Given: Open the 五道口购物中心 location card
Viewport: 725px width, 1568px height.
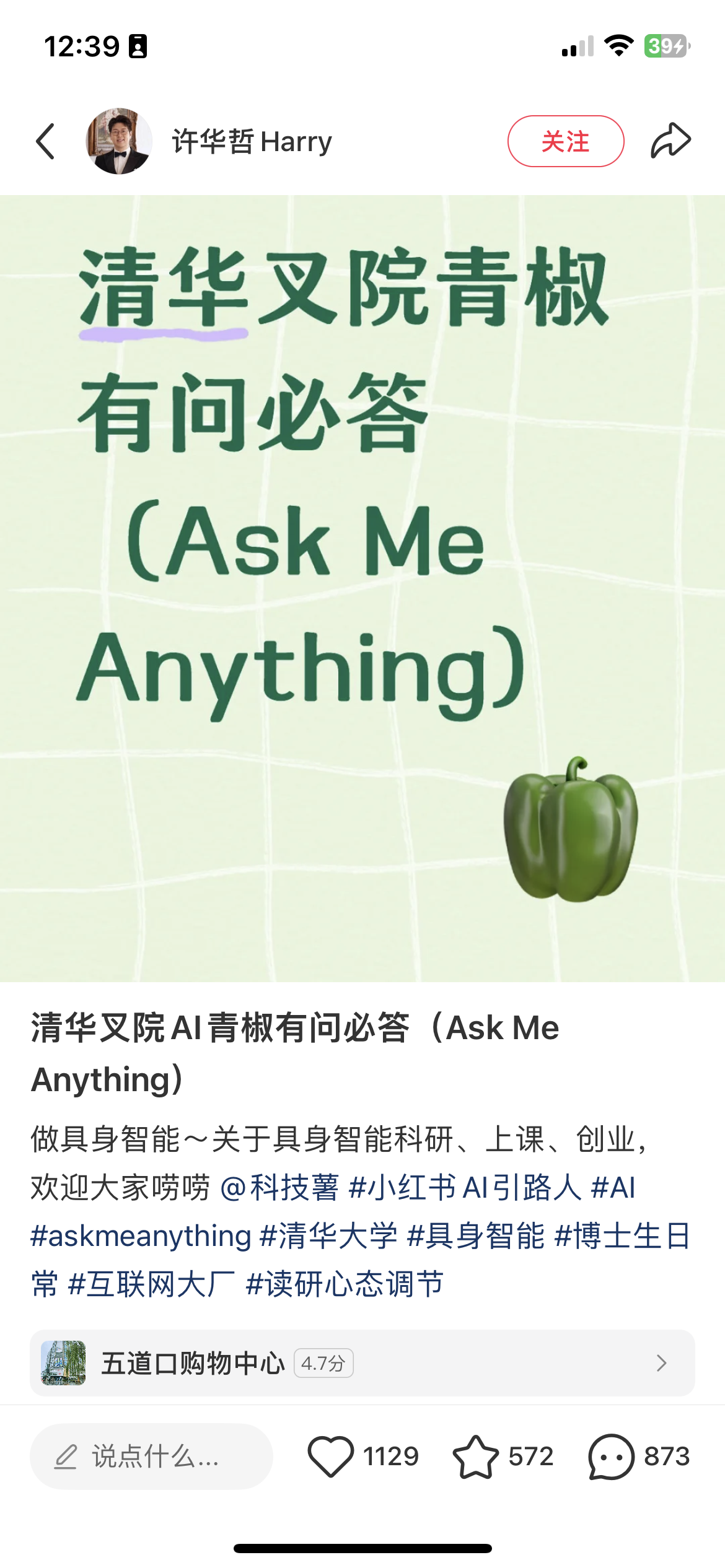Looking at the screenshot, I should tap(362, 1363).
